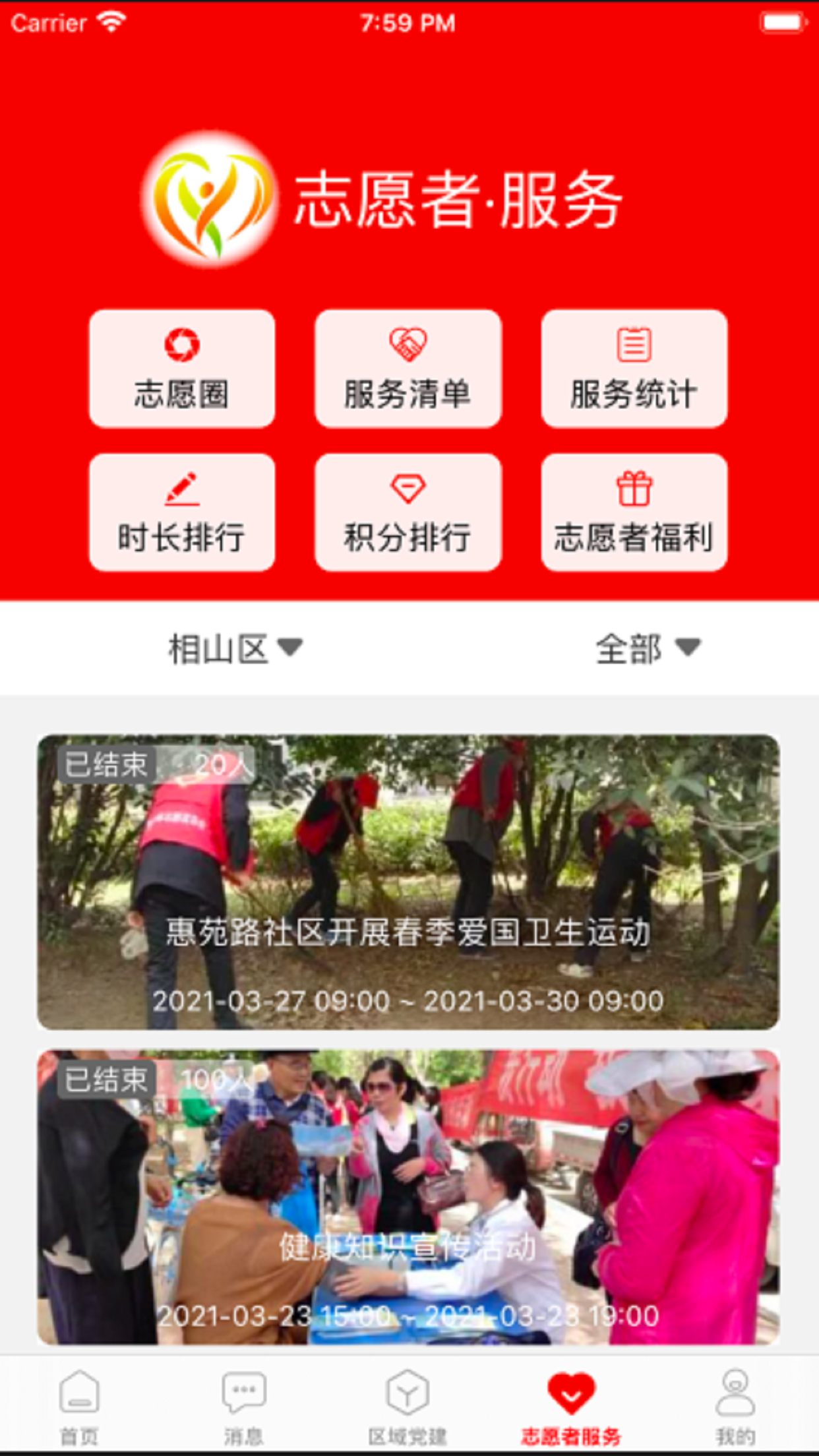
Task: Open 时长排行 duration ranking
Action: 182,512
